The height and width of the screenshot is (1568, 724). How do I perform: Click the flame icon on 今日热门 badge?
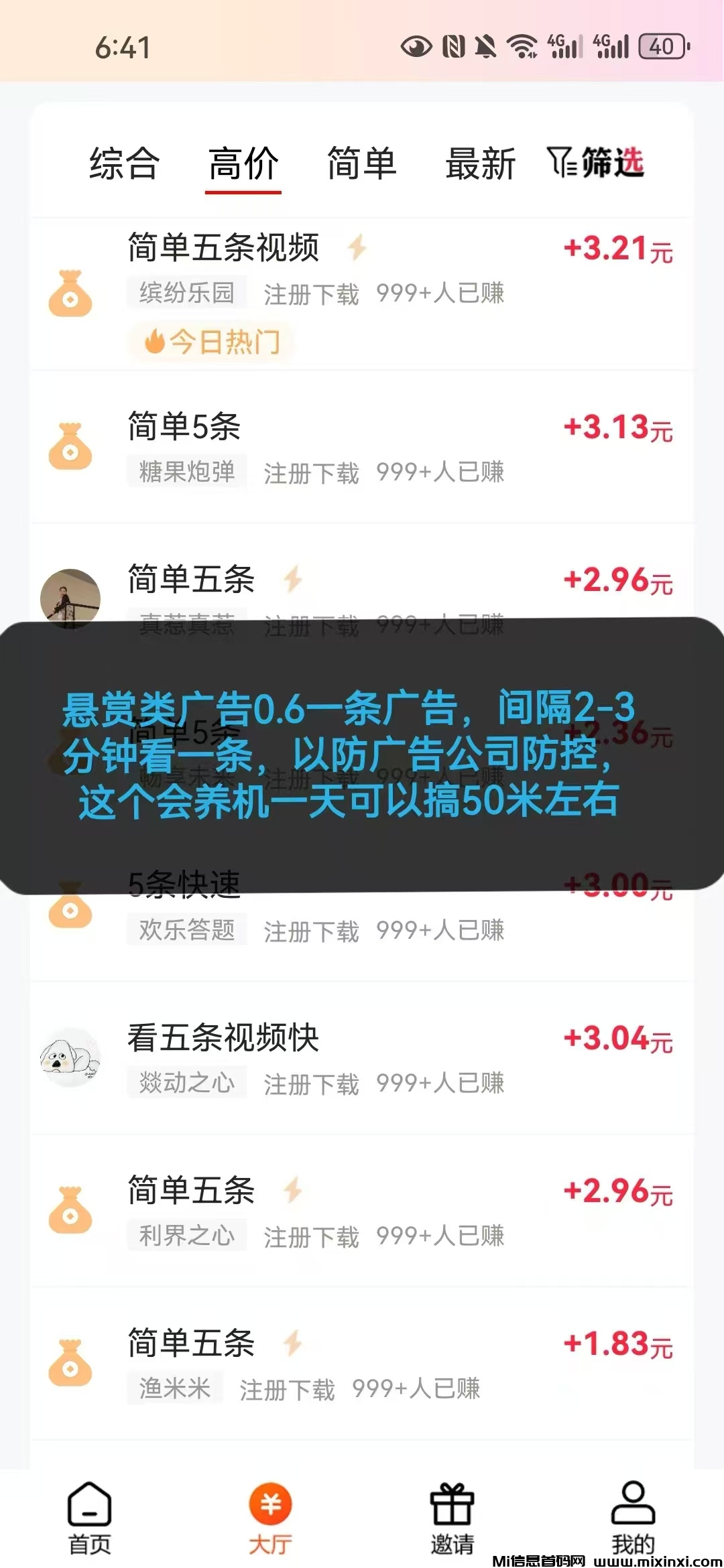156,342
